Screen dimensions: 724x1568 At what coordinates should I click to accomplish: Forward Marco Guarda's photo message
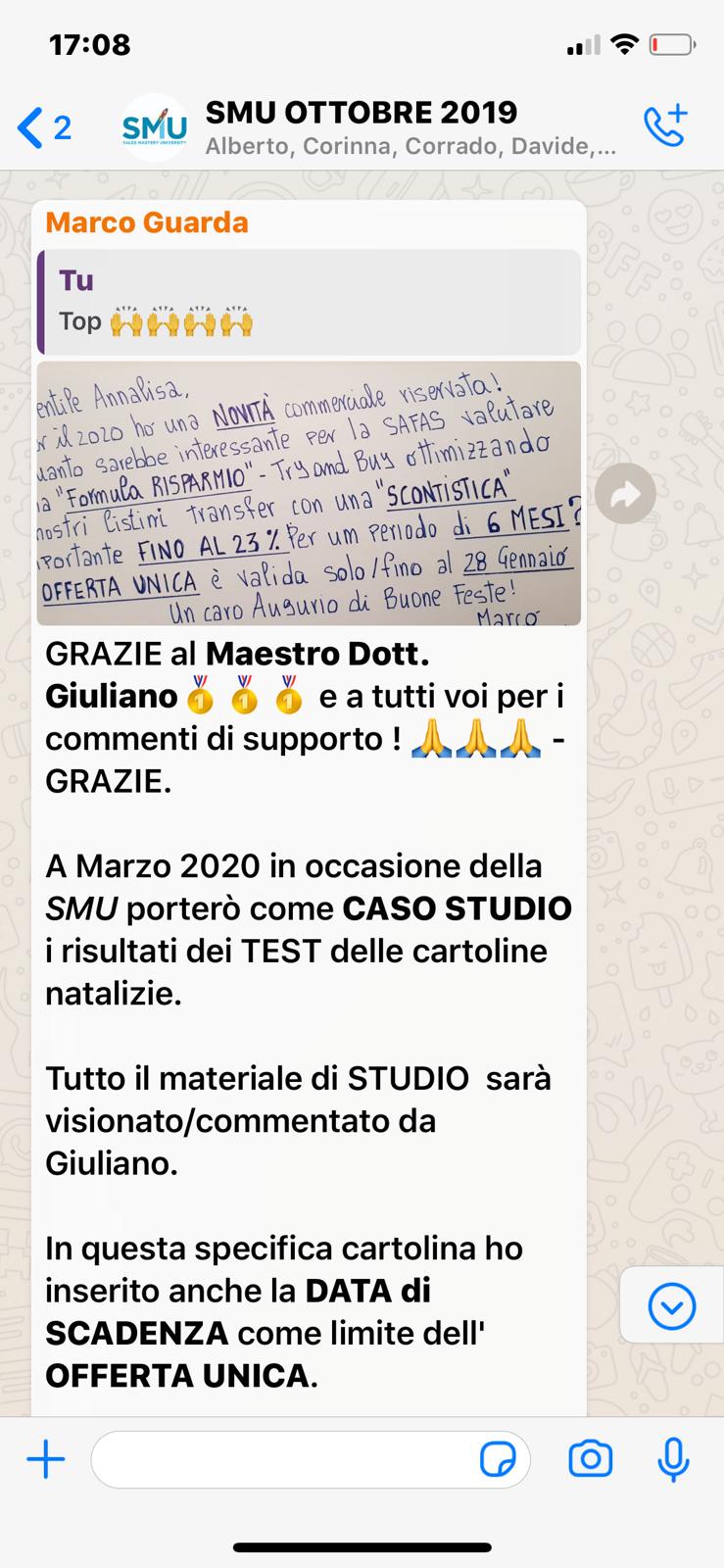coord(626,494)
